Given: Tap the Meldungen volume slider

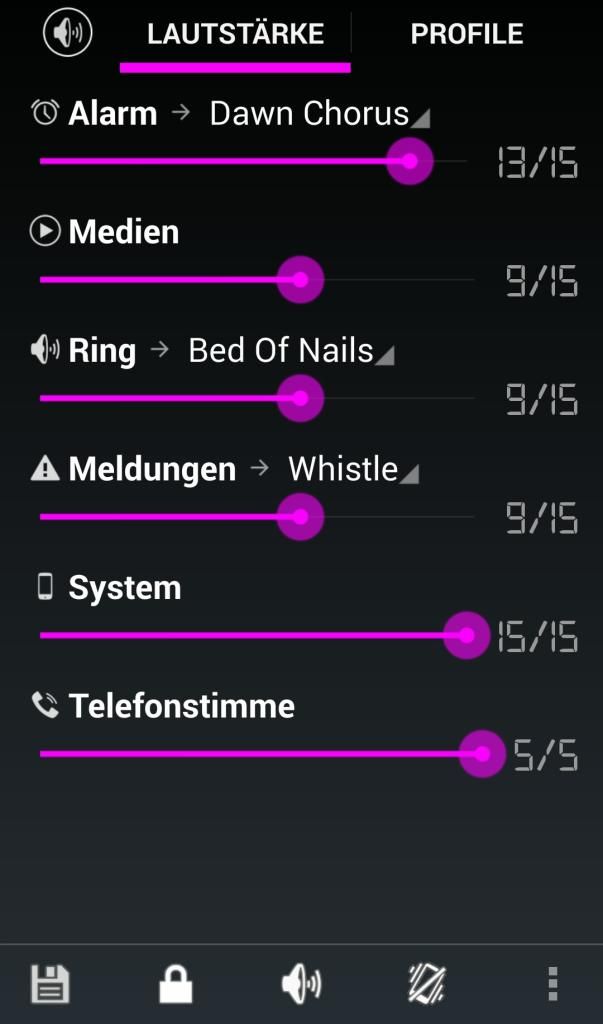Looking at the screenshot, I should pos(257,517).
